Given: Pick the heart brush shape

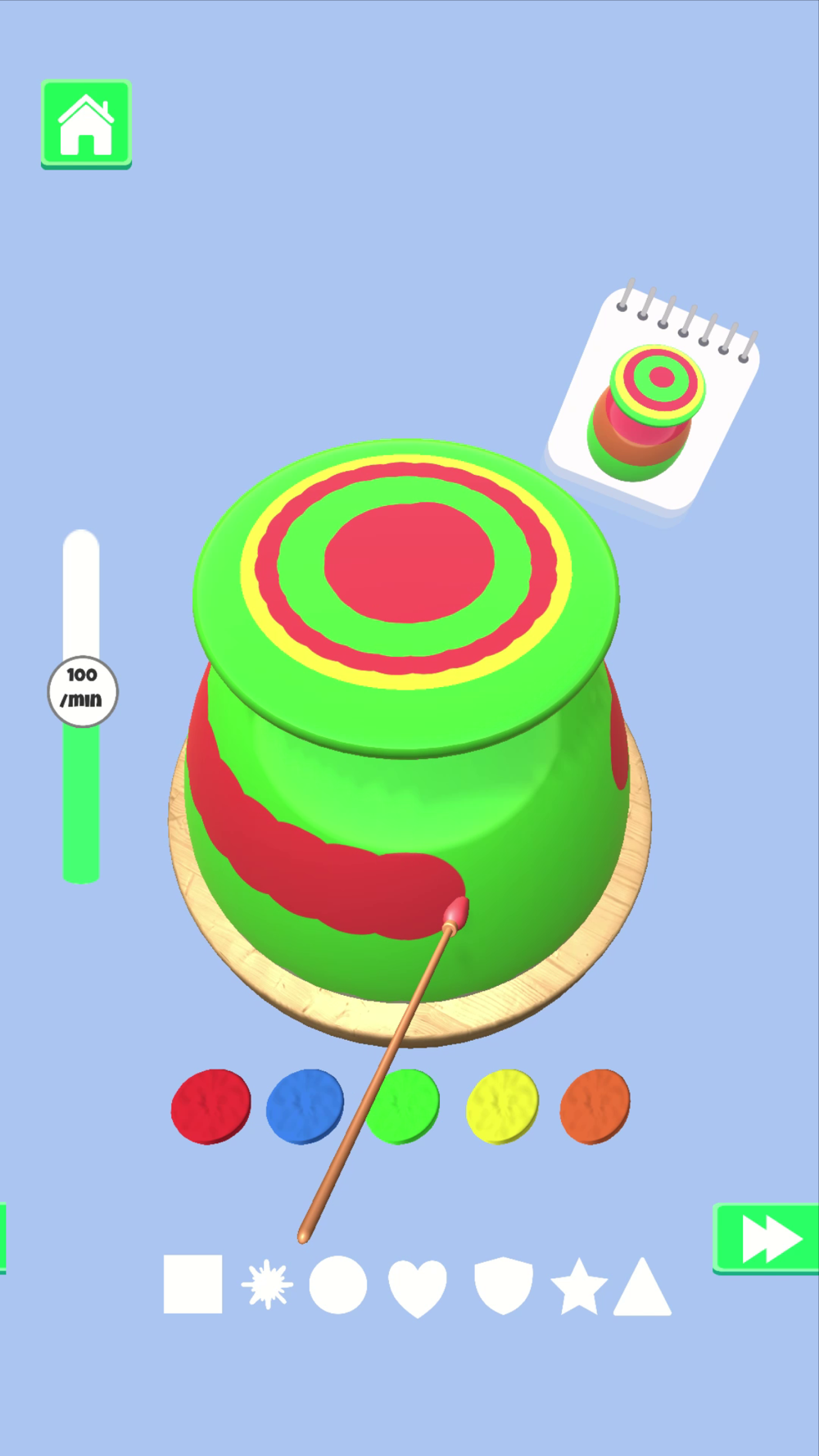Looking at the screenshot, I should tap(417, 1286).
